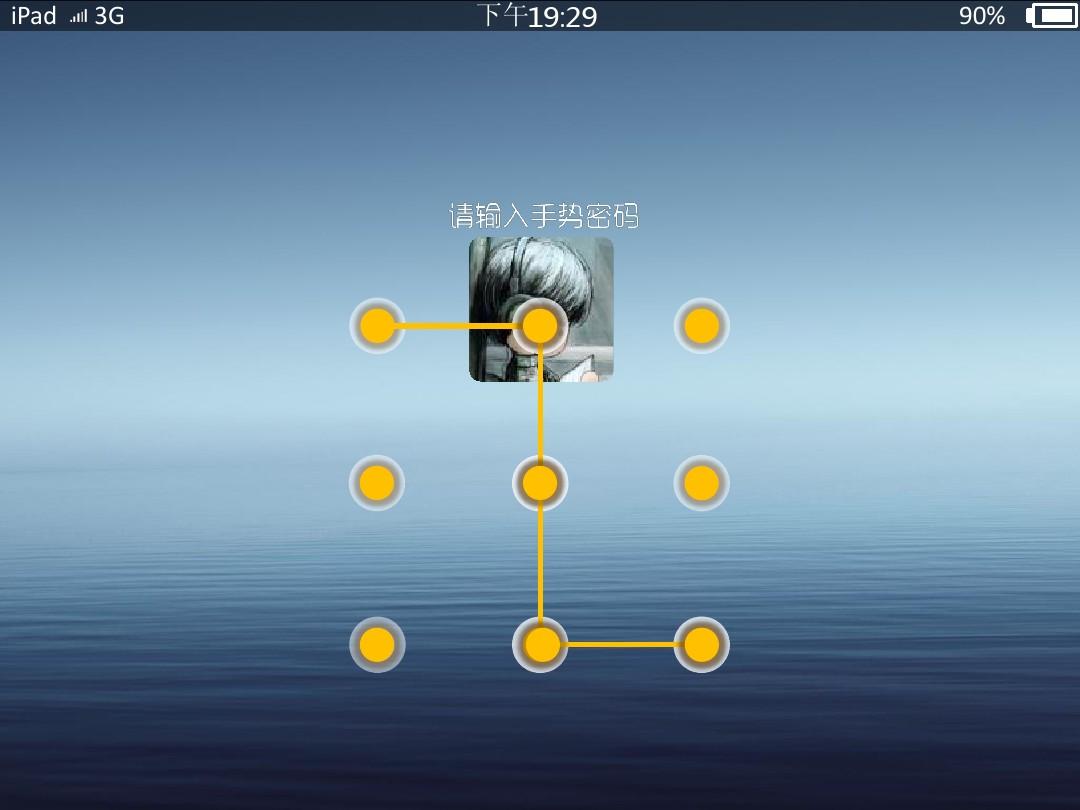1080x810 pixels.
Task: Tap the center dot of the pattern grid
Action: tap(540, 483)
